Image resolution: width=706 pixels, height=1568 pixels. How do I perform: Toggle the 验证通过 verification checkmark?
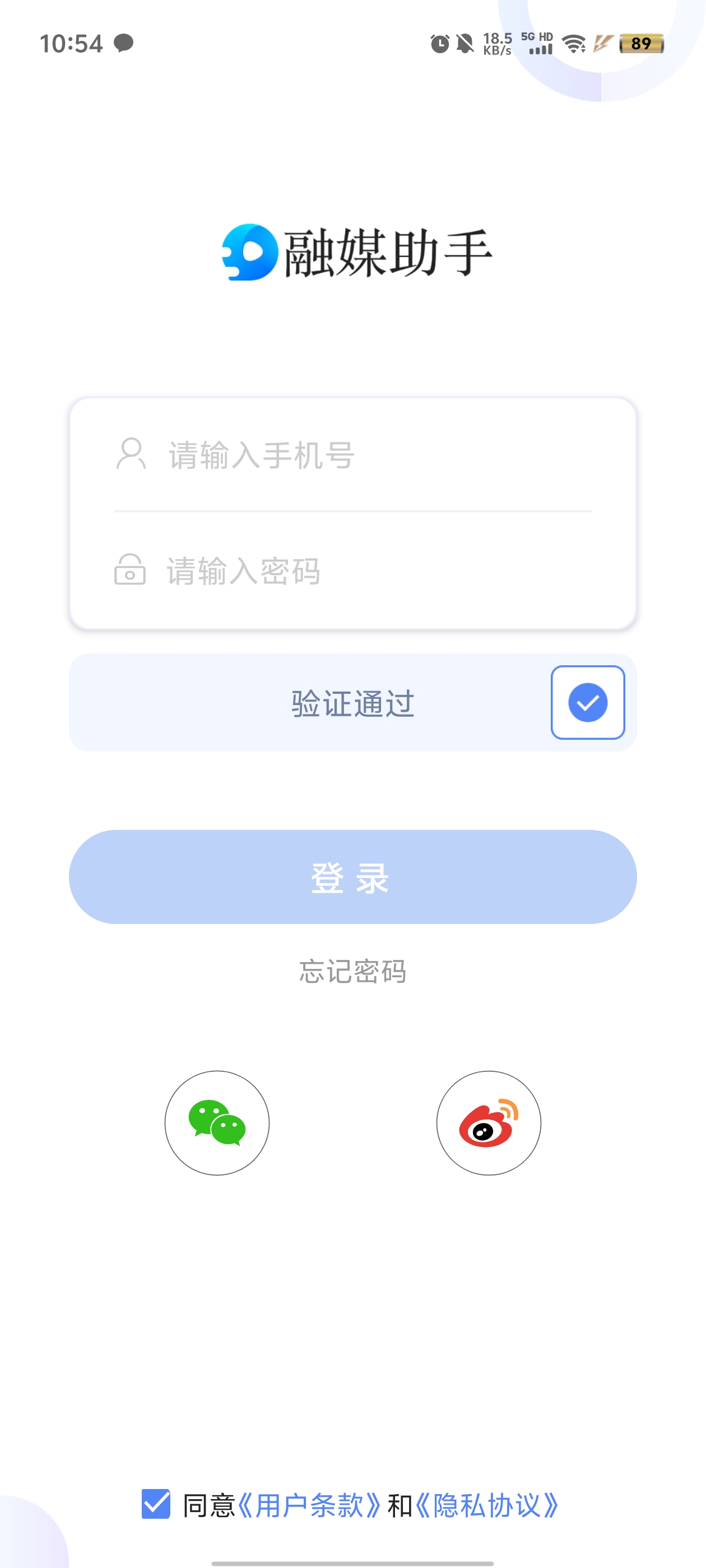point(588,702)
